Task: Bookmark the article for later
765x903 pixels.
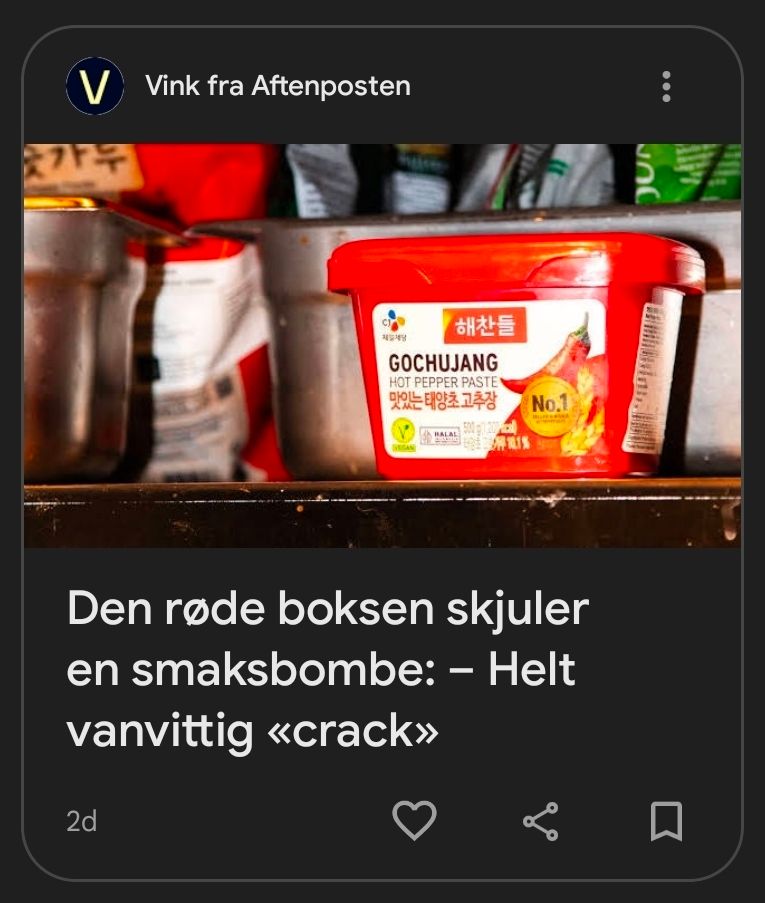Action: [x=666, y=821]
